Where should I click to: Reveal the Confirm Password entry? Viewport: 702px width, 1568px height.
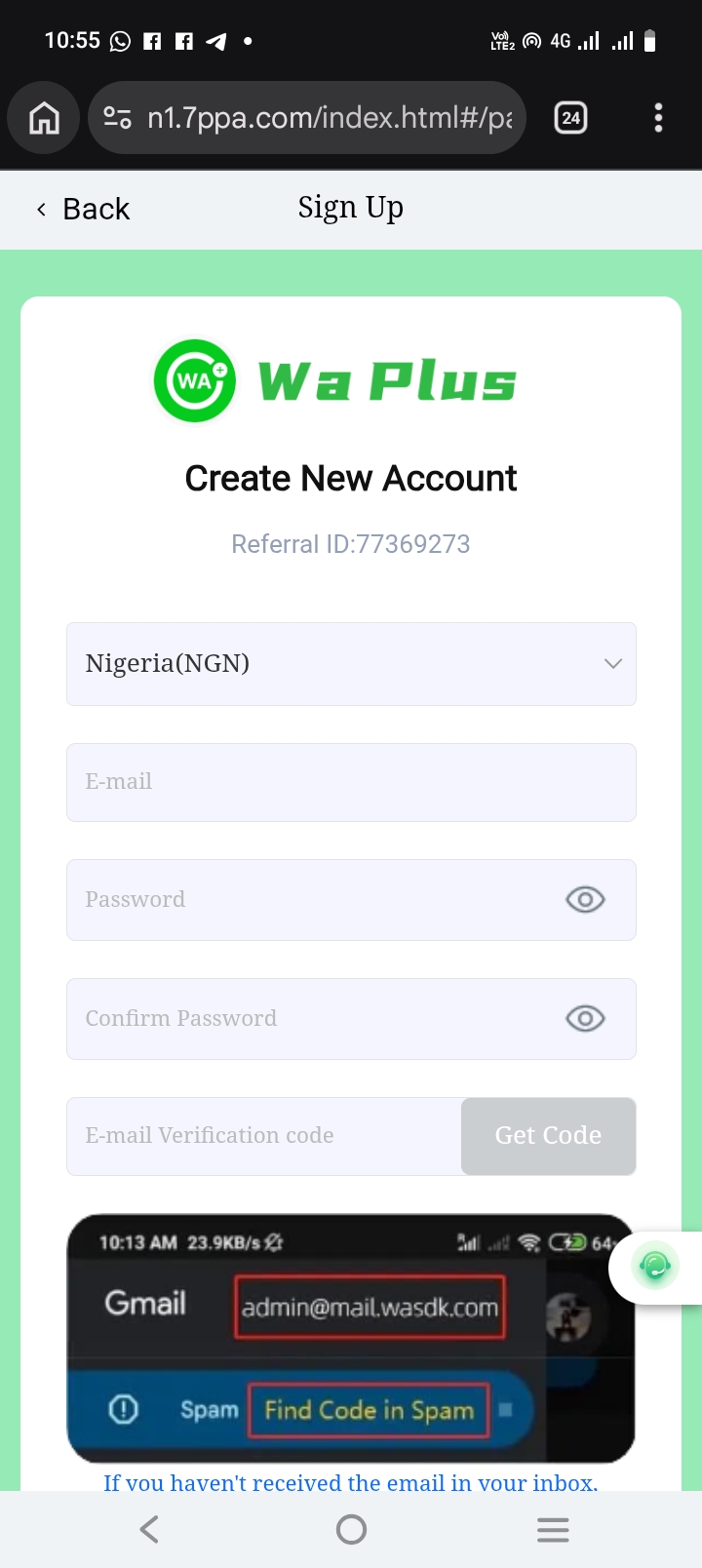585,1019
